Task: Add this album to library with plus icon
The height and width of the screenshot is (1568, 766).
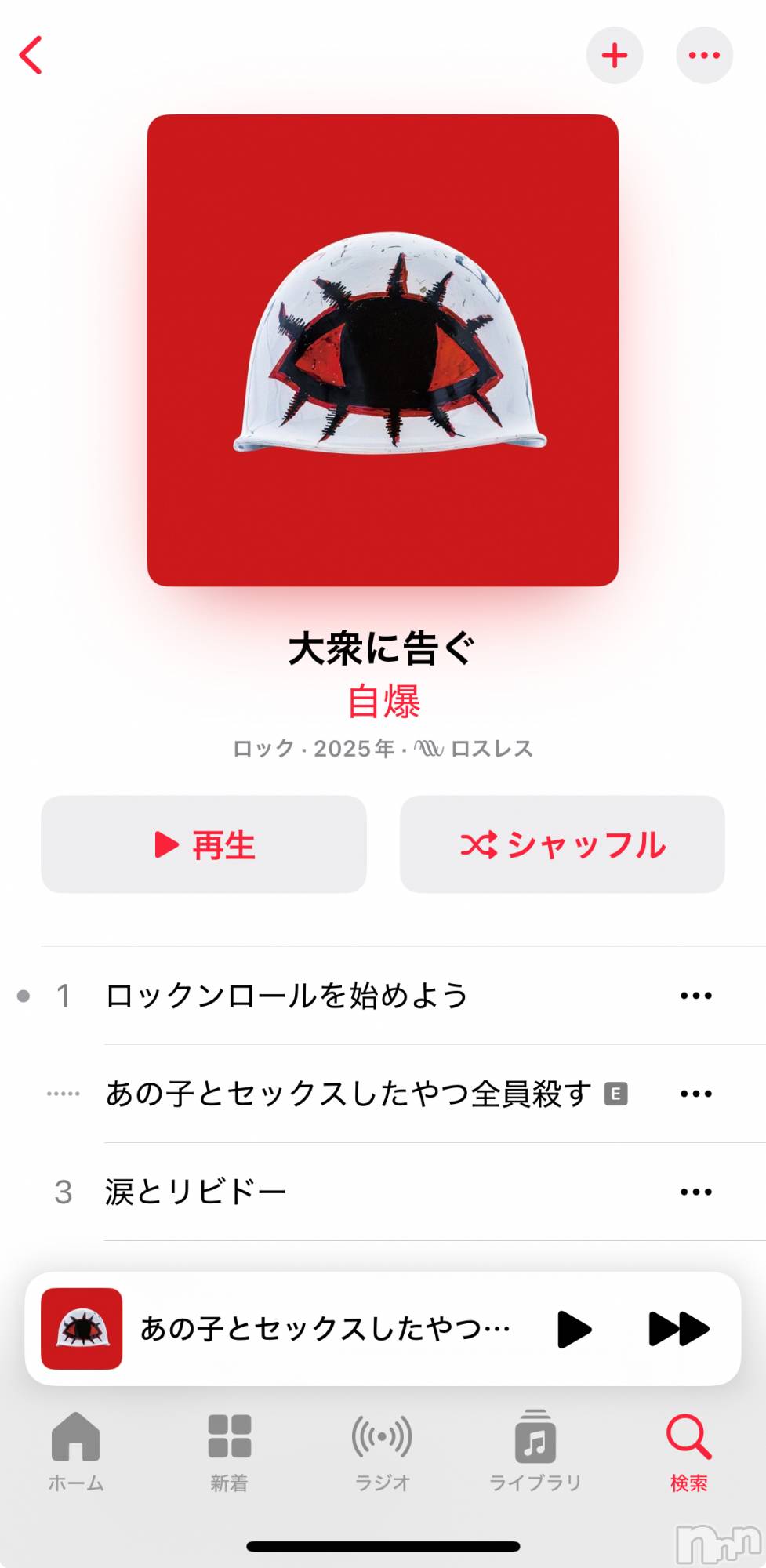Action: tap(615, 56)
